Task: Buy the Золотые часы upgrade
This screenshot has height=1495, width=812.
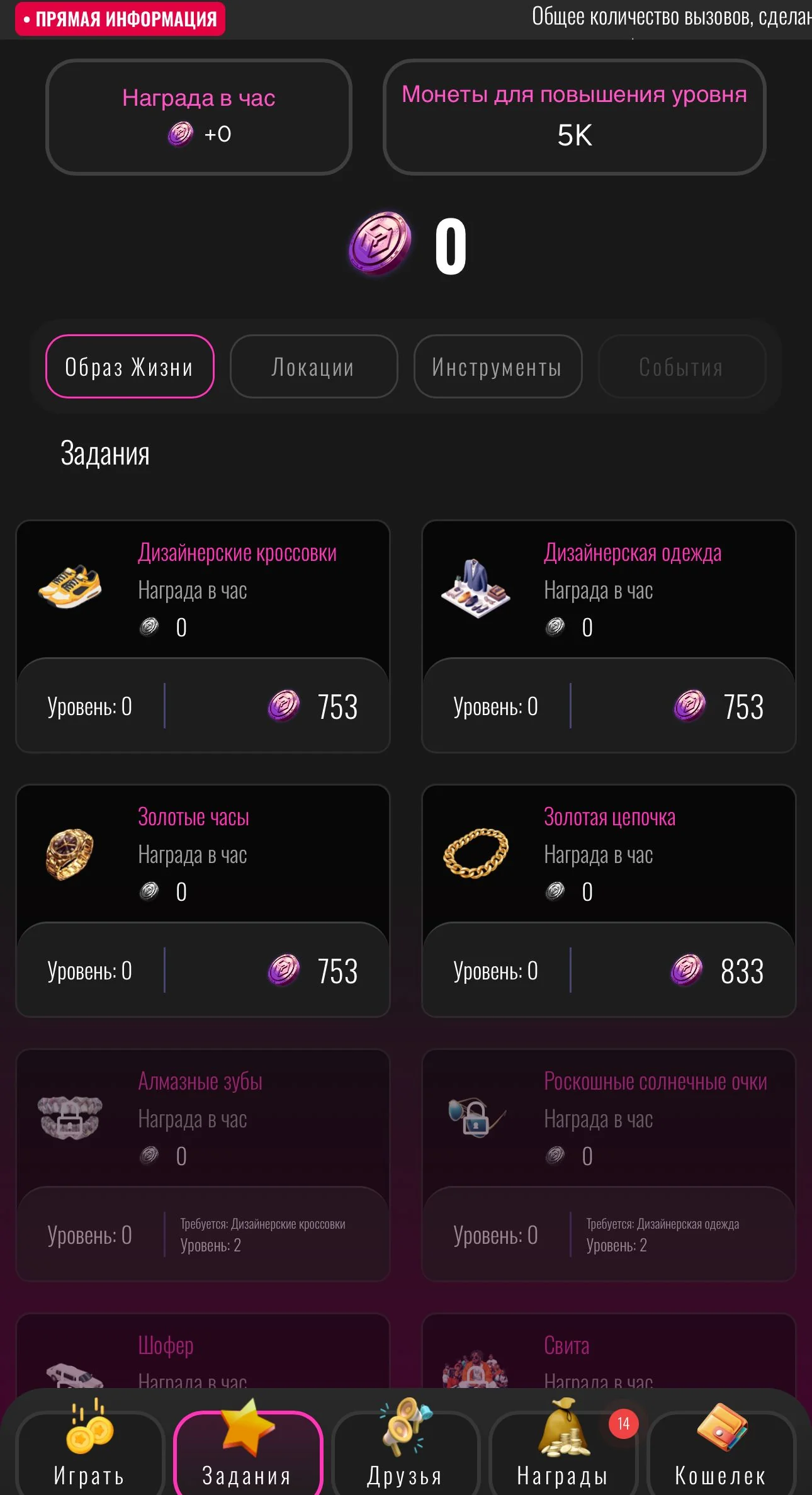Action: click(x=203, y=901)
